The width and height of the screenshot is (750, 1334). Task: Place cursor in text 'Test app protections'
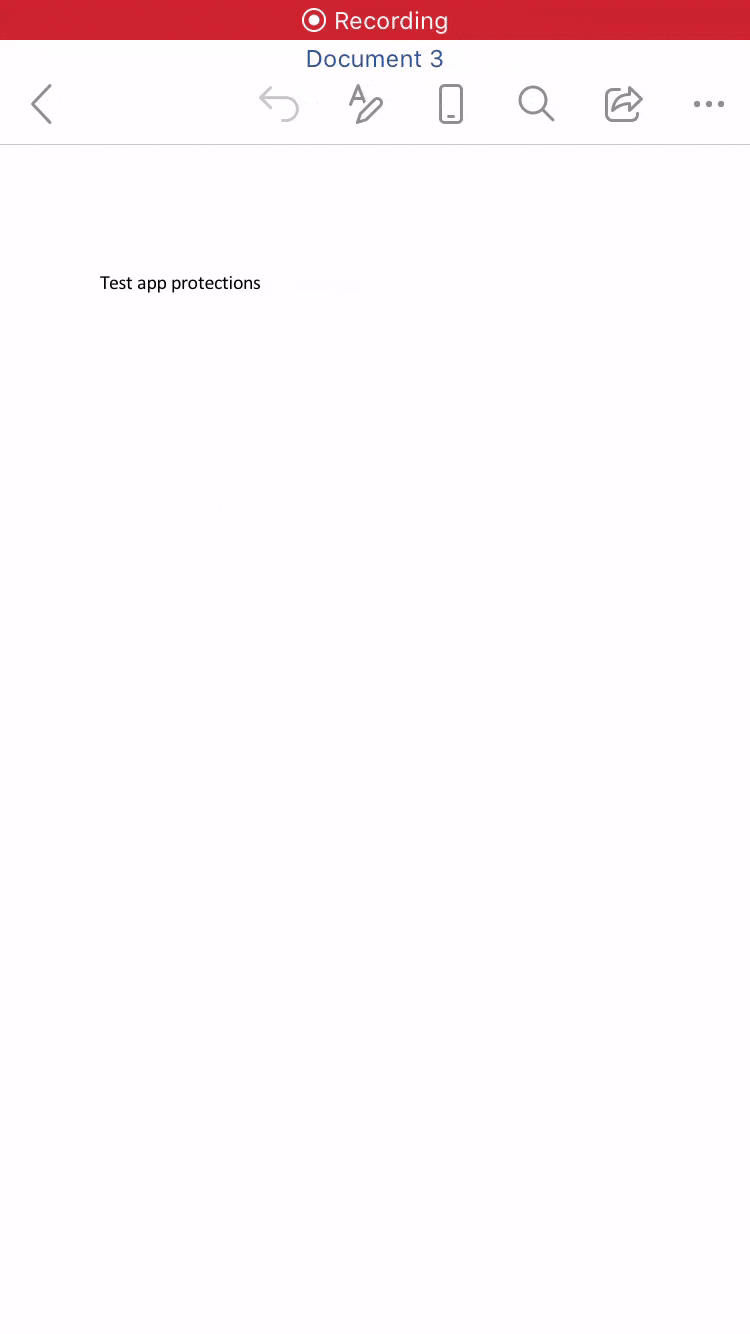tap(180, 284)
